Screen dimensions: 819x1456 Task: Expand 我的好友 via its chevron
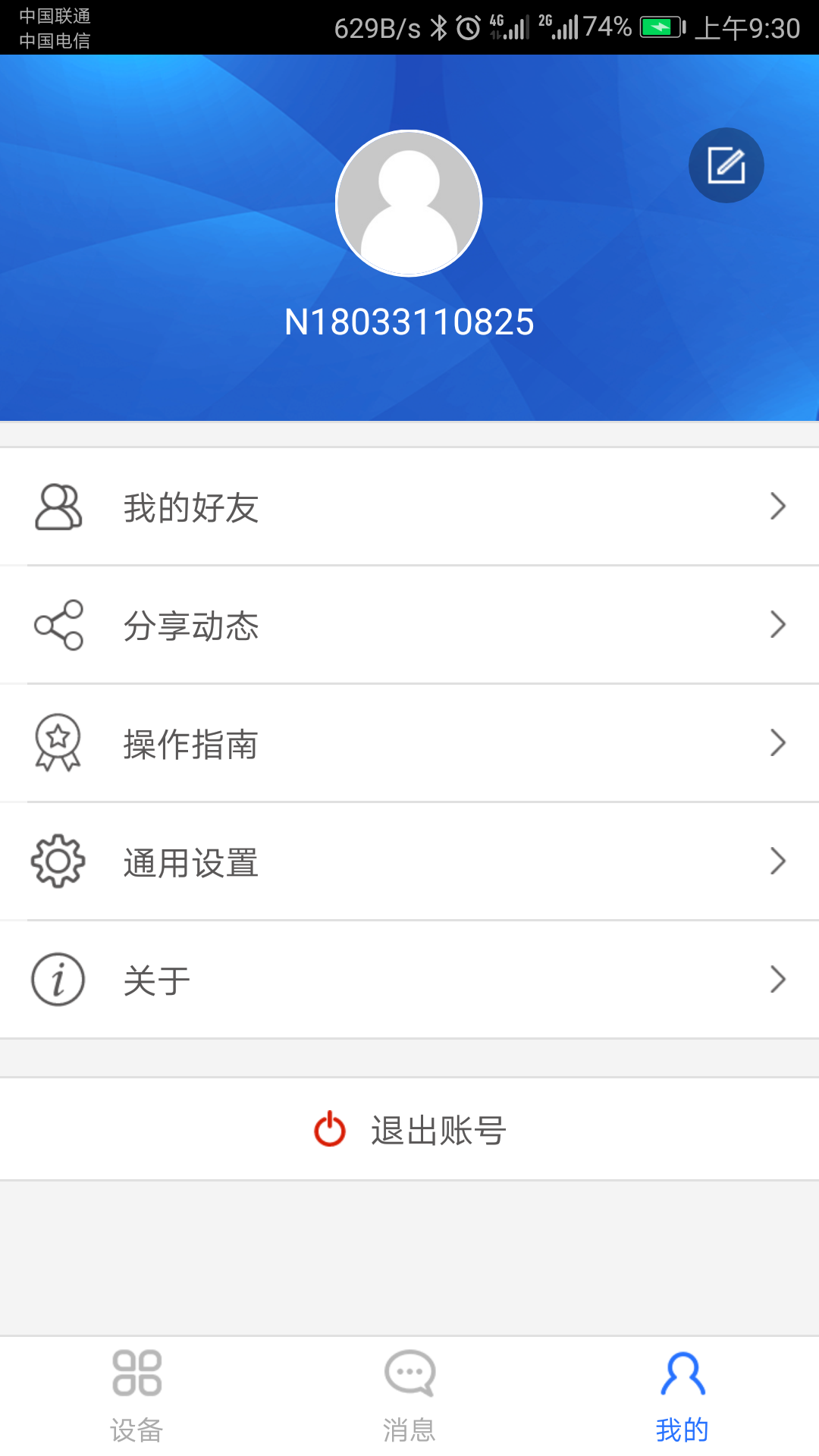tap(777, 507)
